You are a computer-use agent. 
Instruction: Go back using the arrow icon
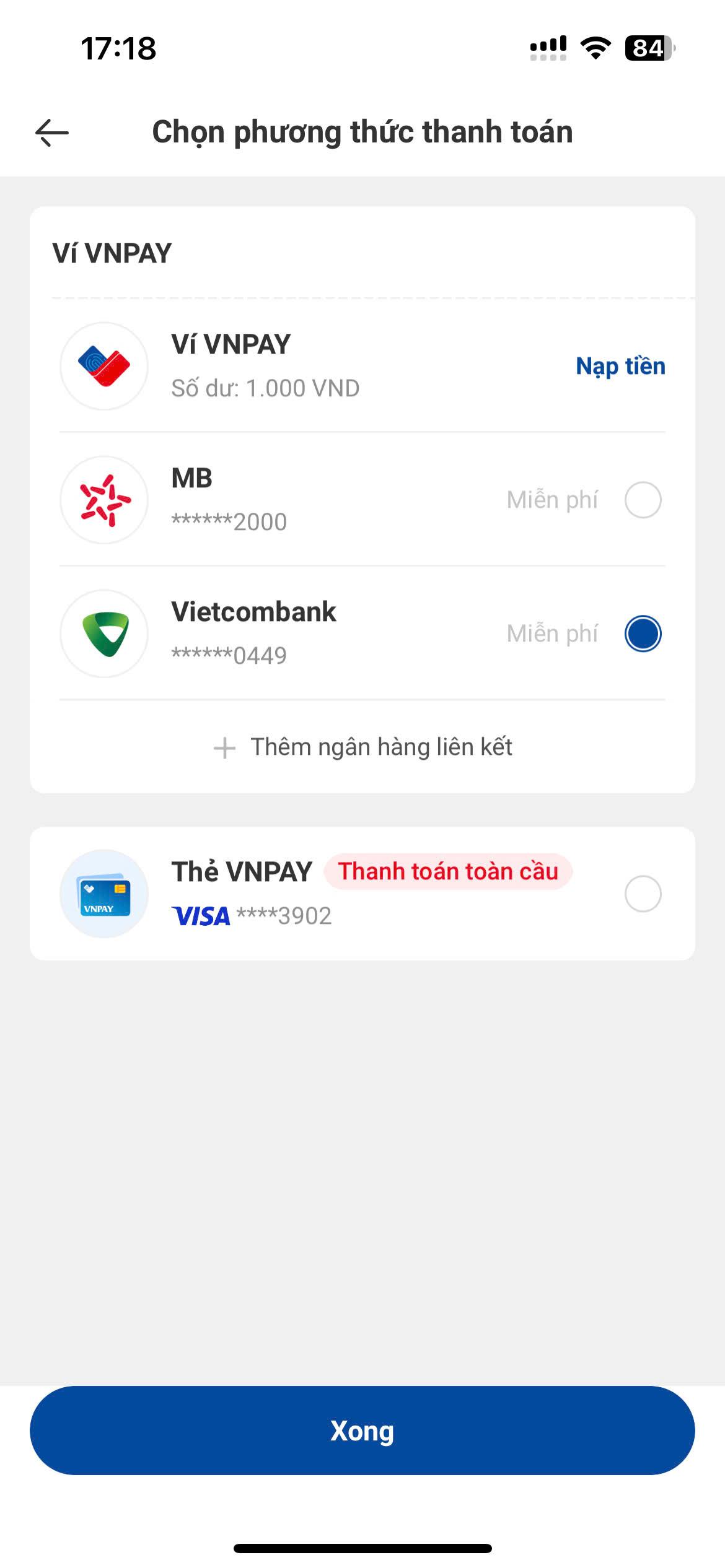pos(52,133)
